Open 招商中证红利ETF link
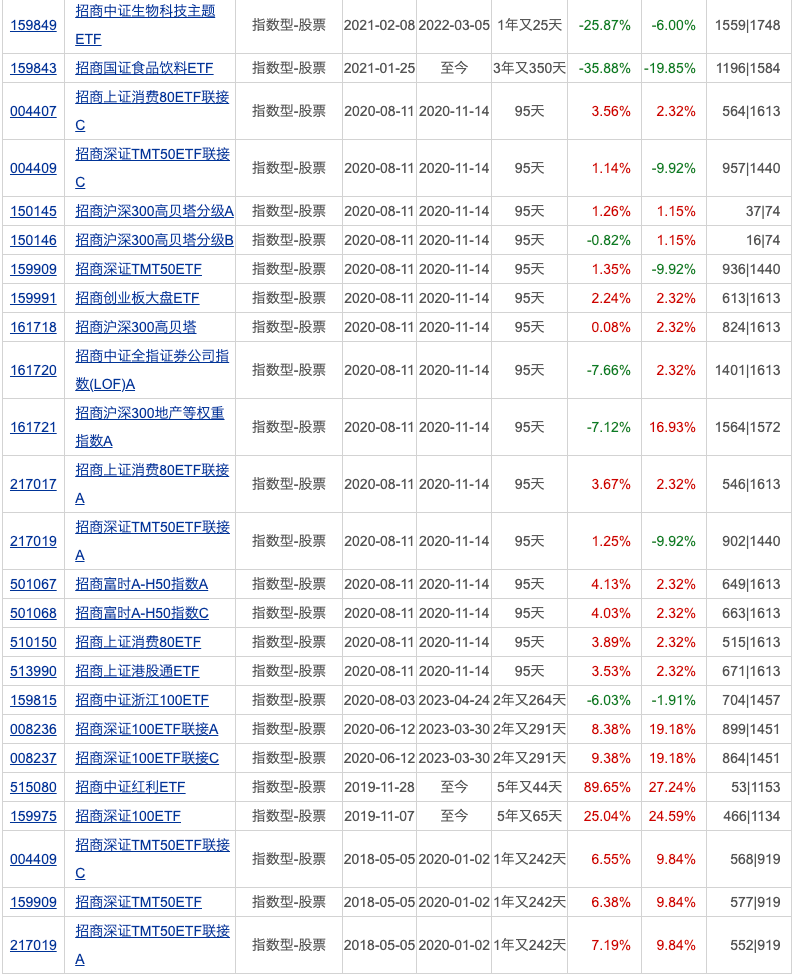Screen dimensions: 794x978 tap(130, 787)
